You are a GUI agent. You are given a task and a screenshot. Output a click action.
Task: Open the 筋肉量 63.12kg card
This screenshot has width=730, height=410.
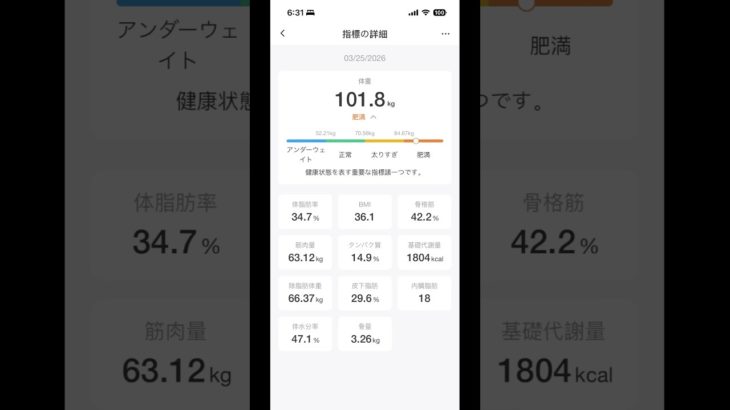pyautogui.click(x=305, y=252)
